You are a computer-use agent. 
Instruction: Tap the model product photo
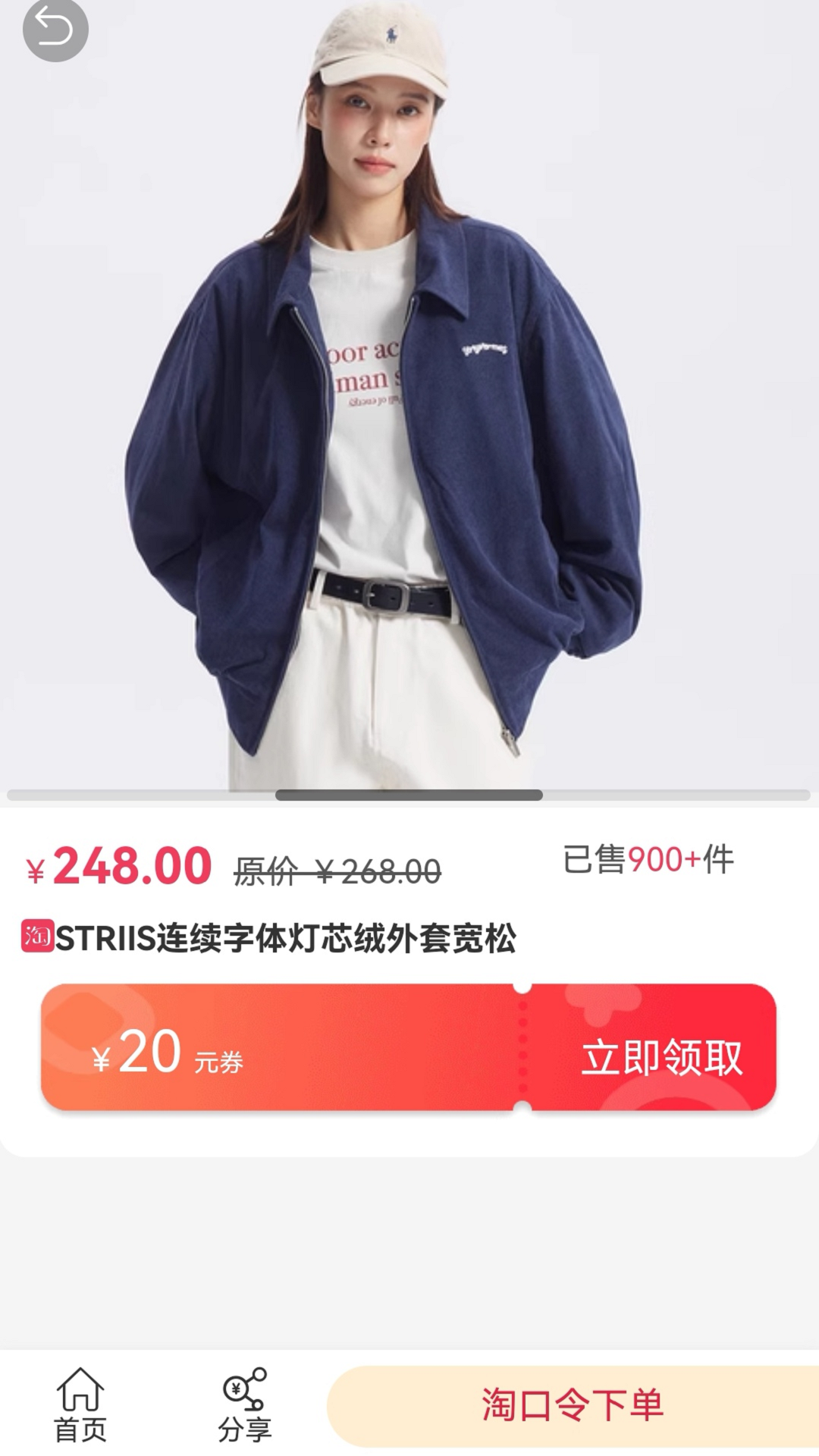pos(409,394)
